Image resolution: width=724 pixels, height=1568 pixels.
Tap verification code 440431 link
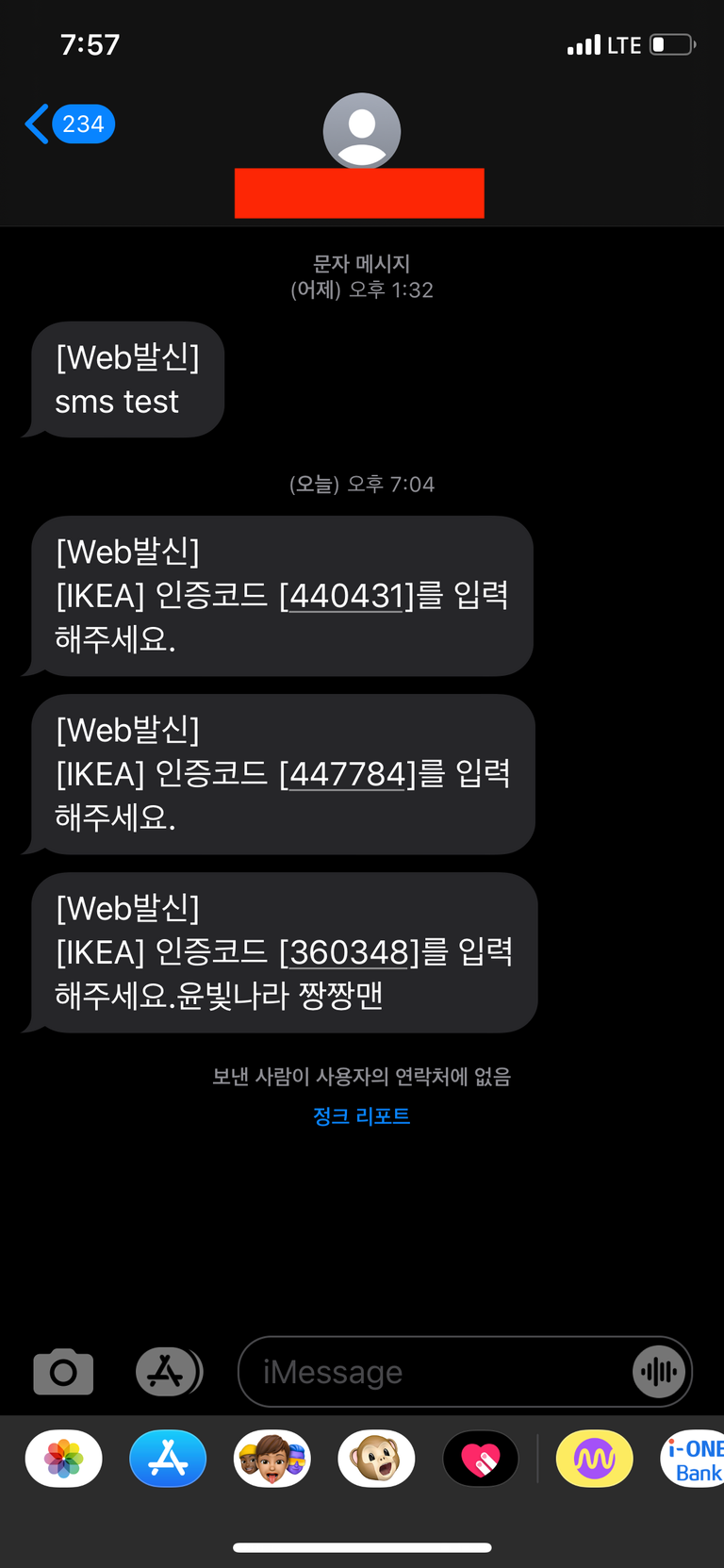tap(346, 596)
